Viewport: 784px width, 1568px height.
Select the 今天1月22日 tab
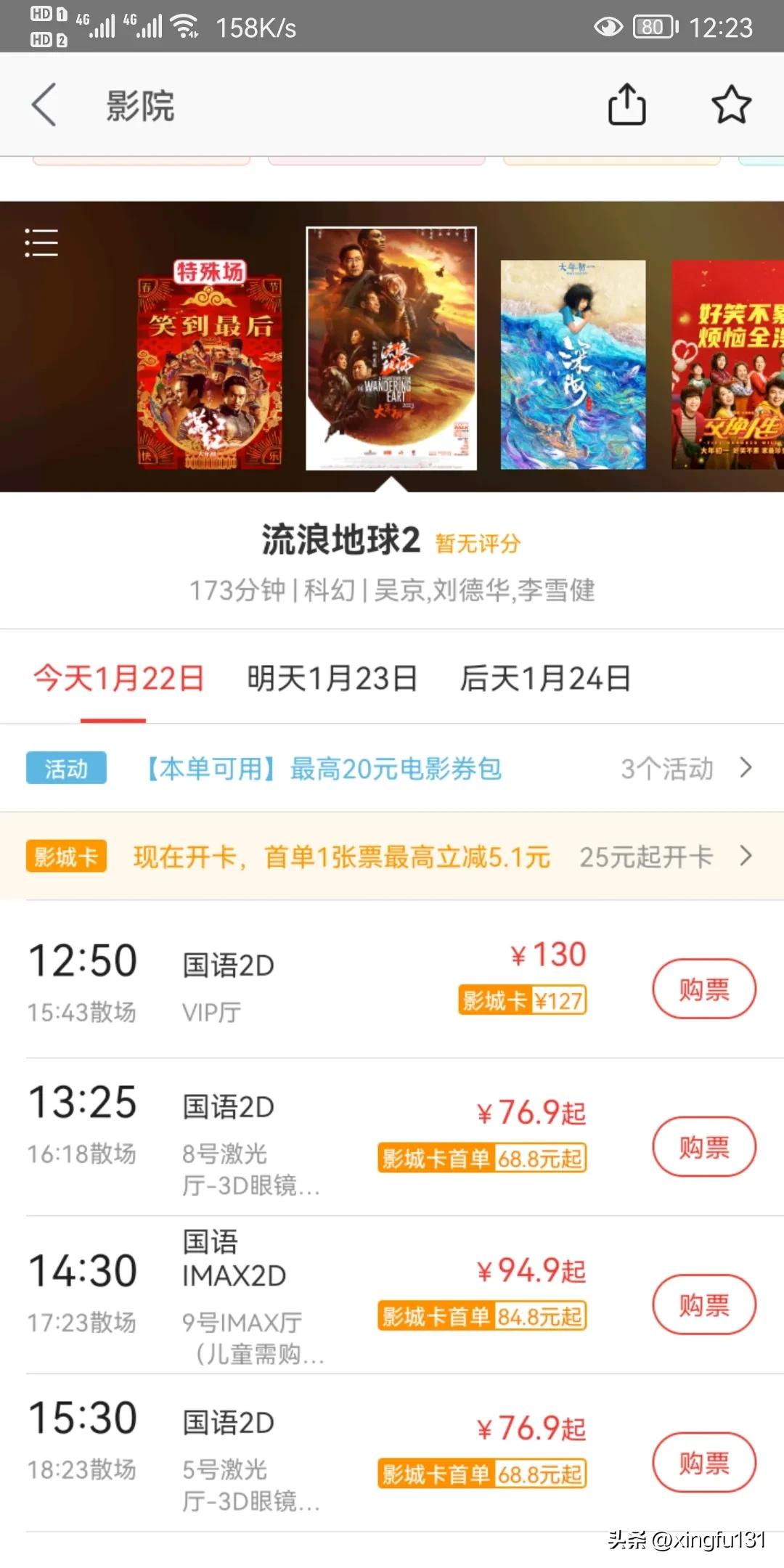pyautogui.click(x=118, y=679)
